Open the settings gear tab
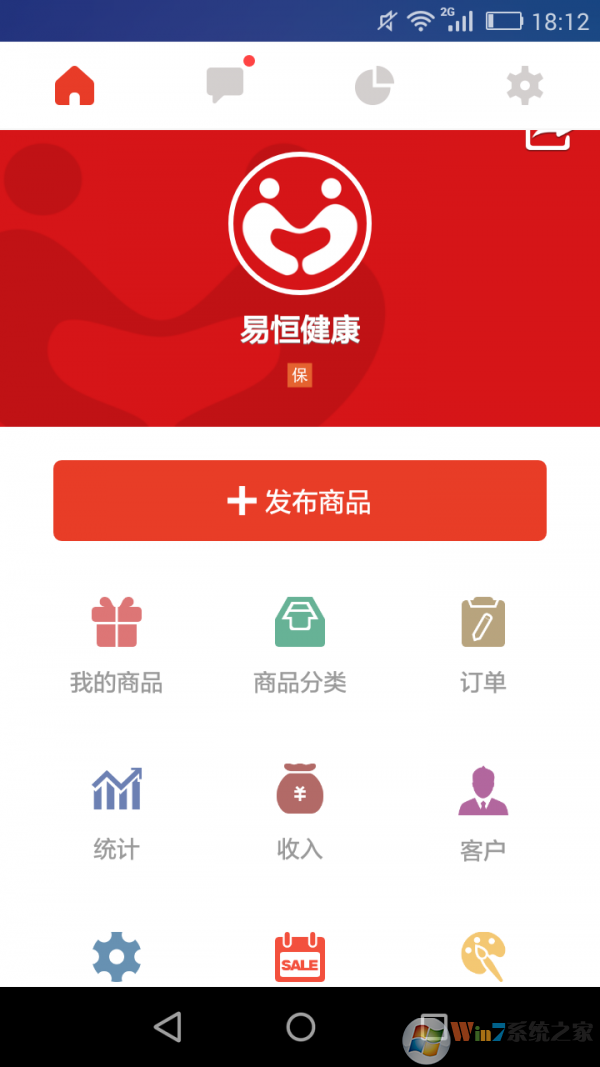The image size is (600, 1067). point(524,86)
